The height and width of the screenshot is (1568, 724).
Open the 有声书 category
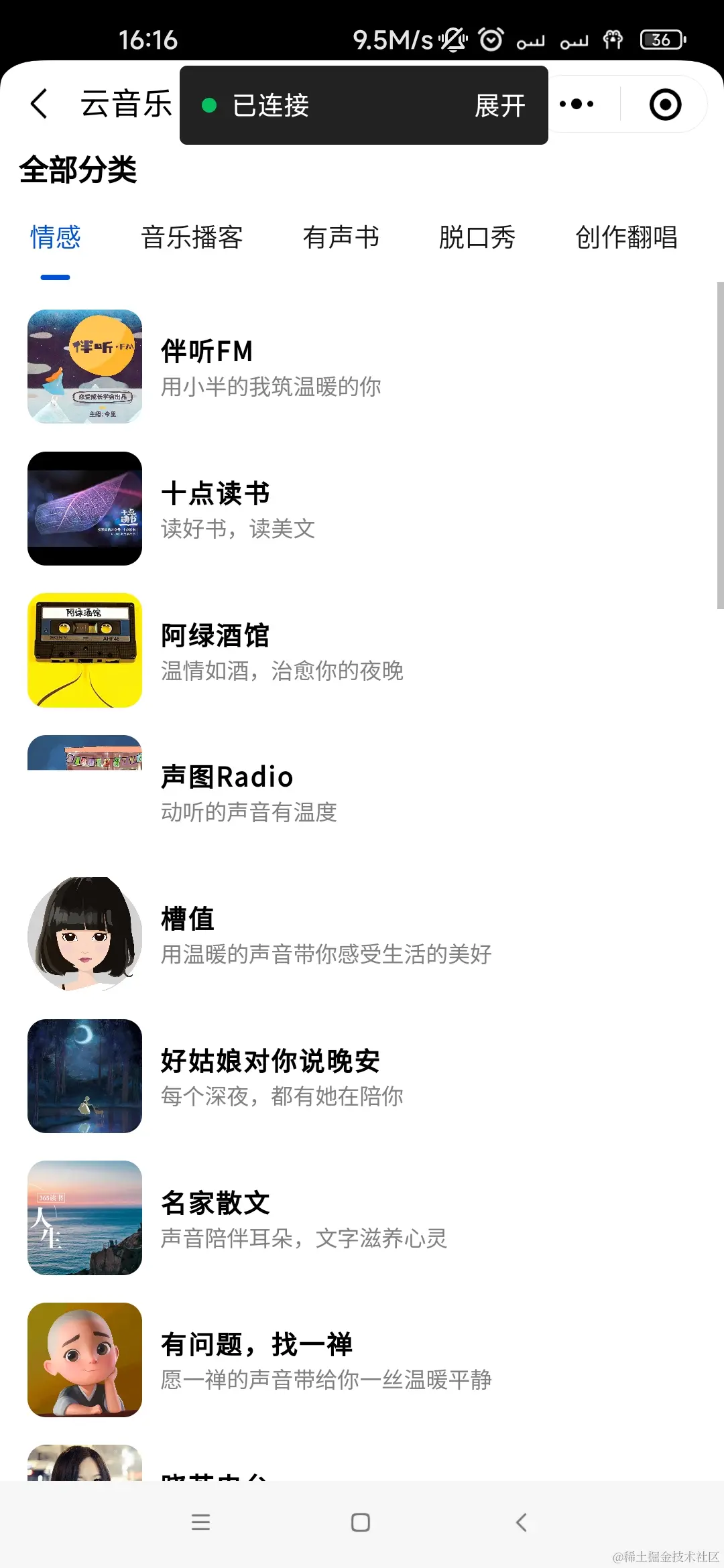(x=342, y=238)
